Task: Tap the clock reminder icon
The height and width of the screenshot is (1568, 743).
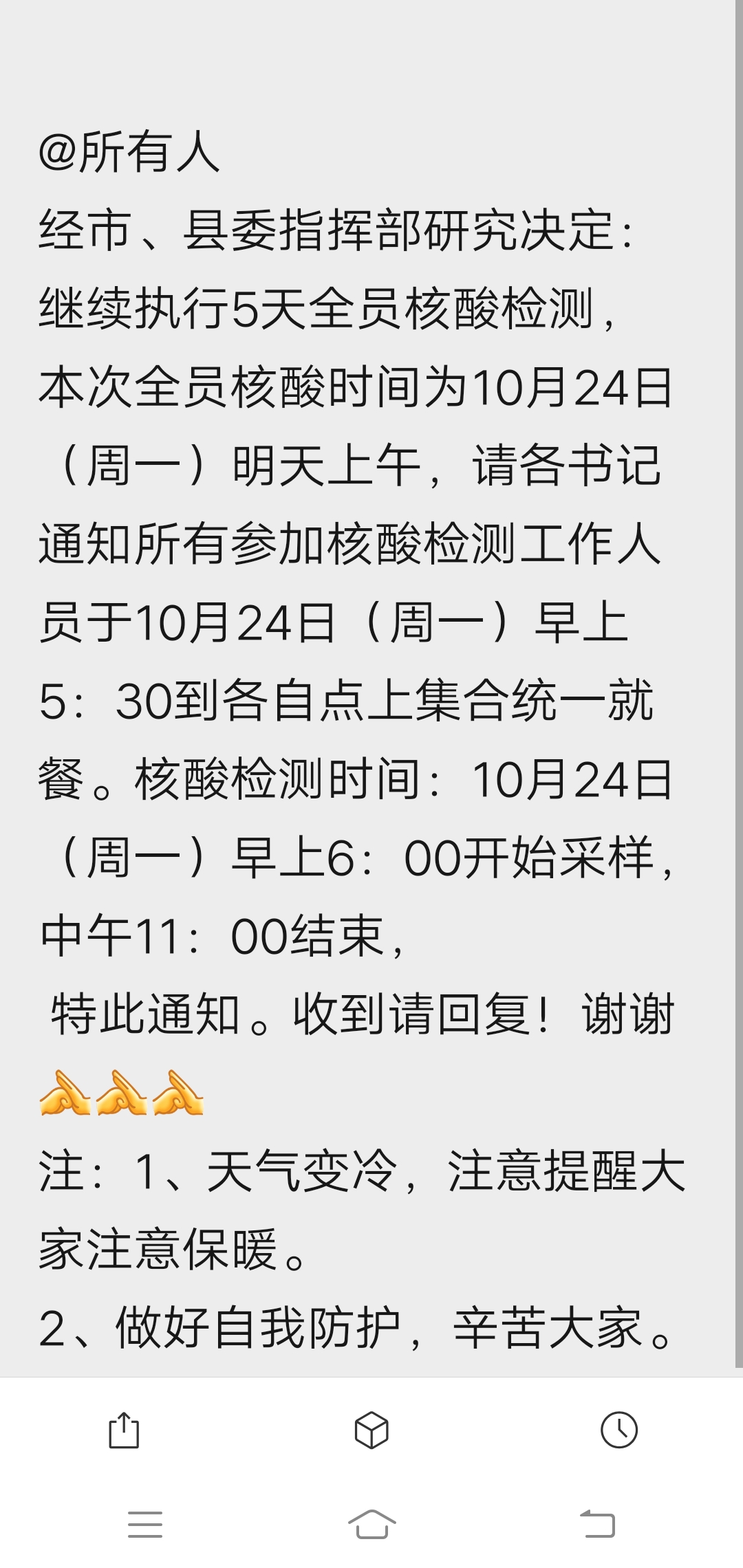Action: [619, 1430]
